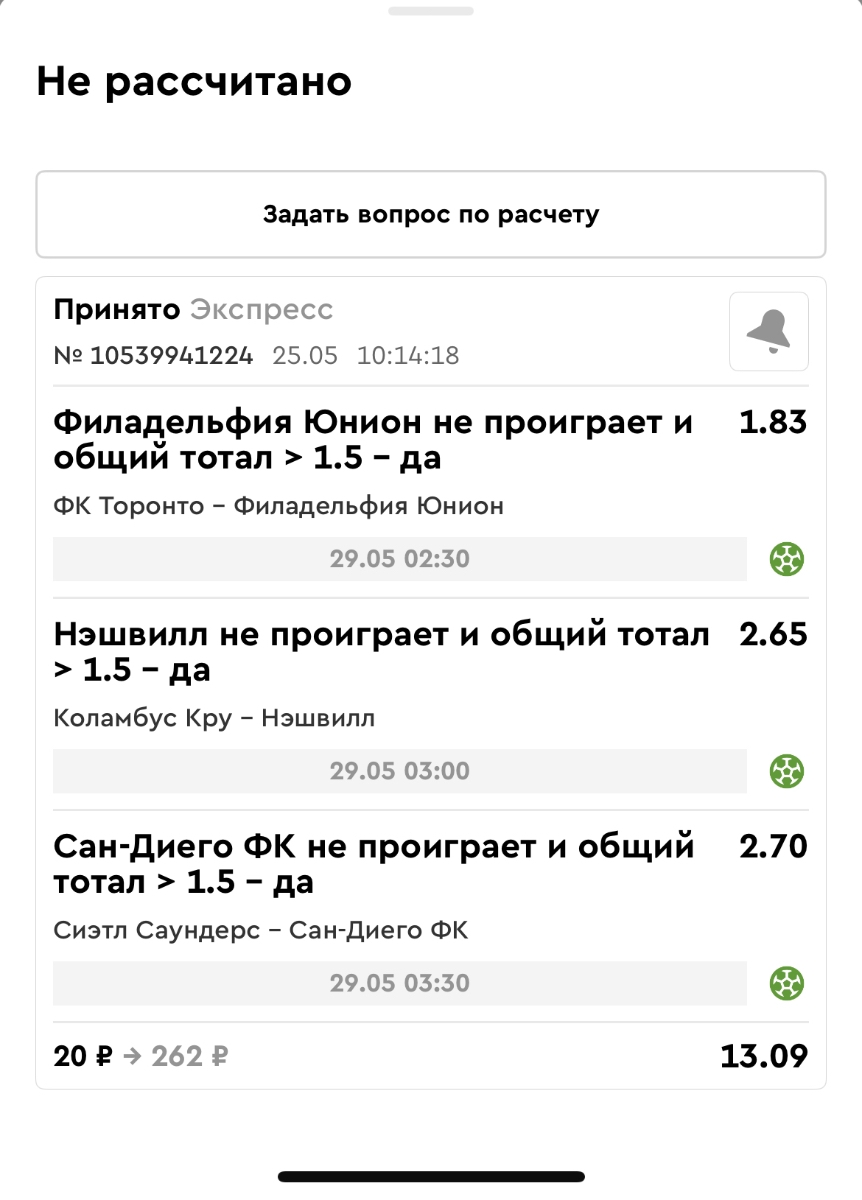This screenshot has height=1200, width=862.
Task: Open the Коламбус Кру – Нэшвилл match row
Action: pyautogui.click(x=214, y=718)
